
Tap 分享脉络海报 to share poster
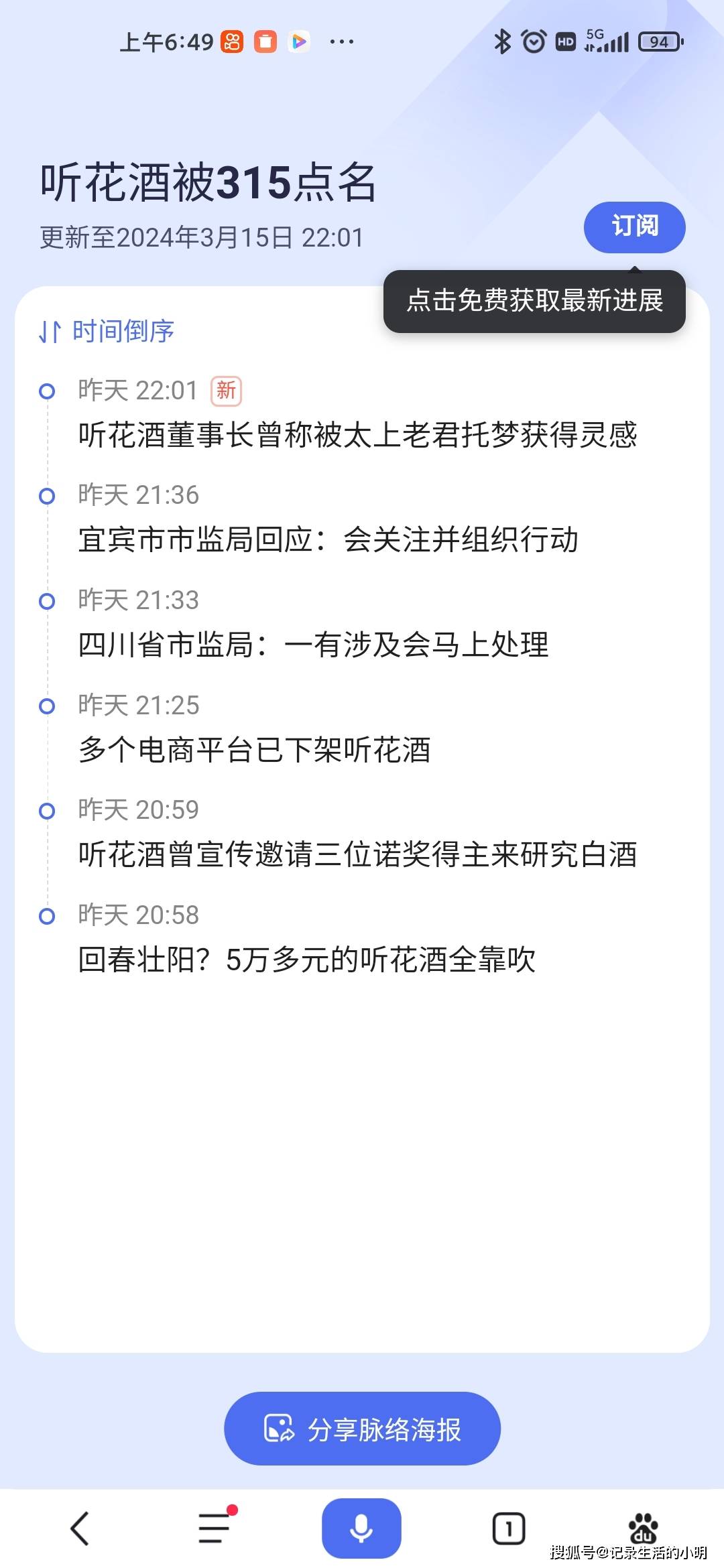click(x=362, y=1429)
